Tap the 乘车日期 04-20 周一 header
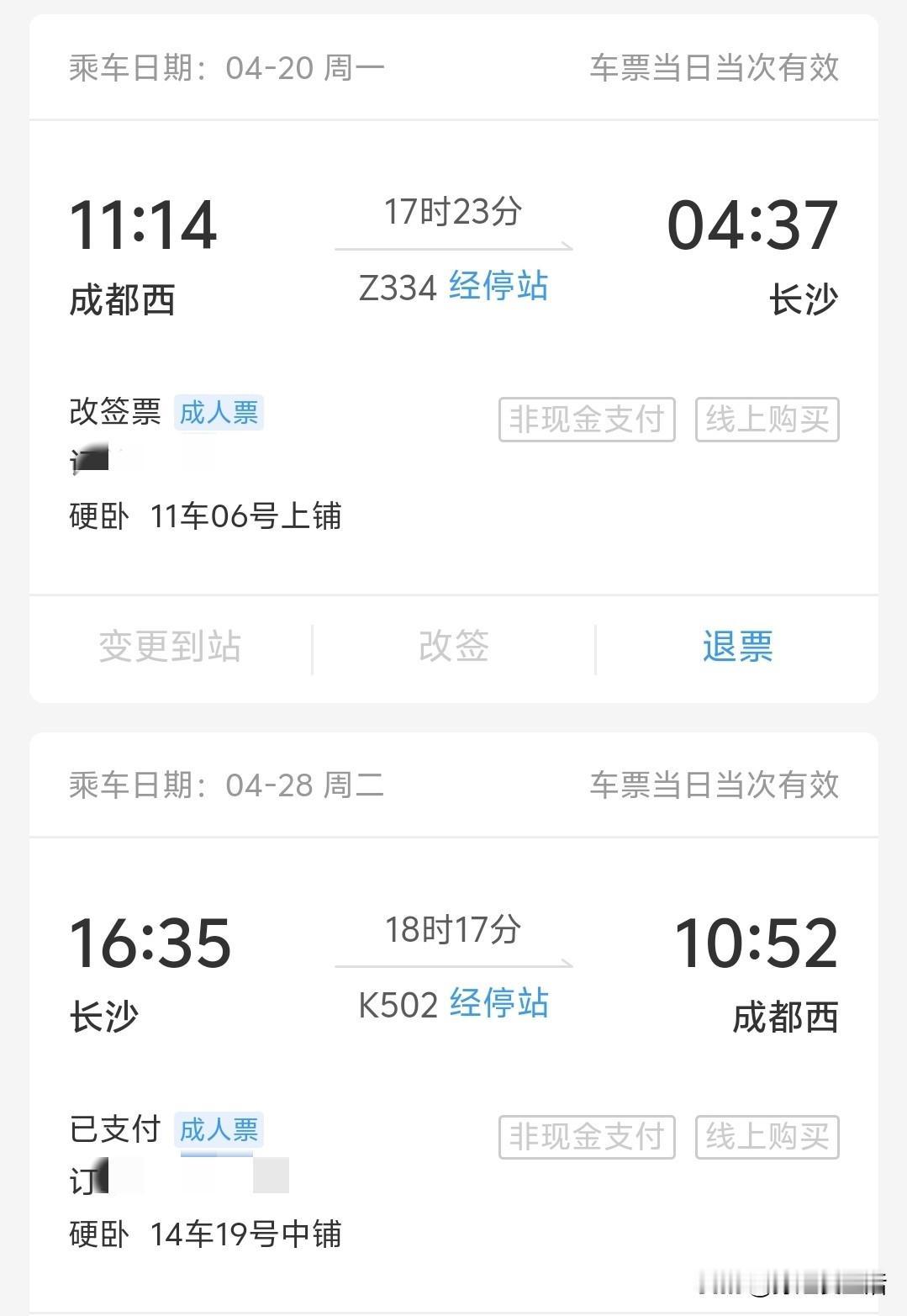The image size is (907, 1316). [x=225, y=69]
